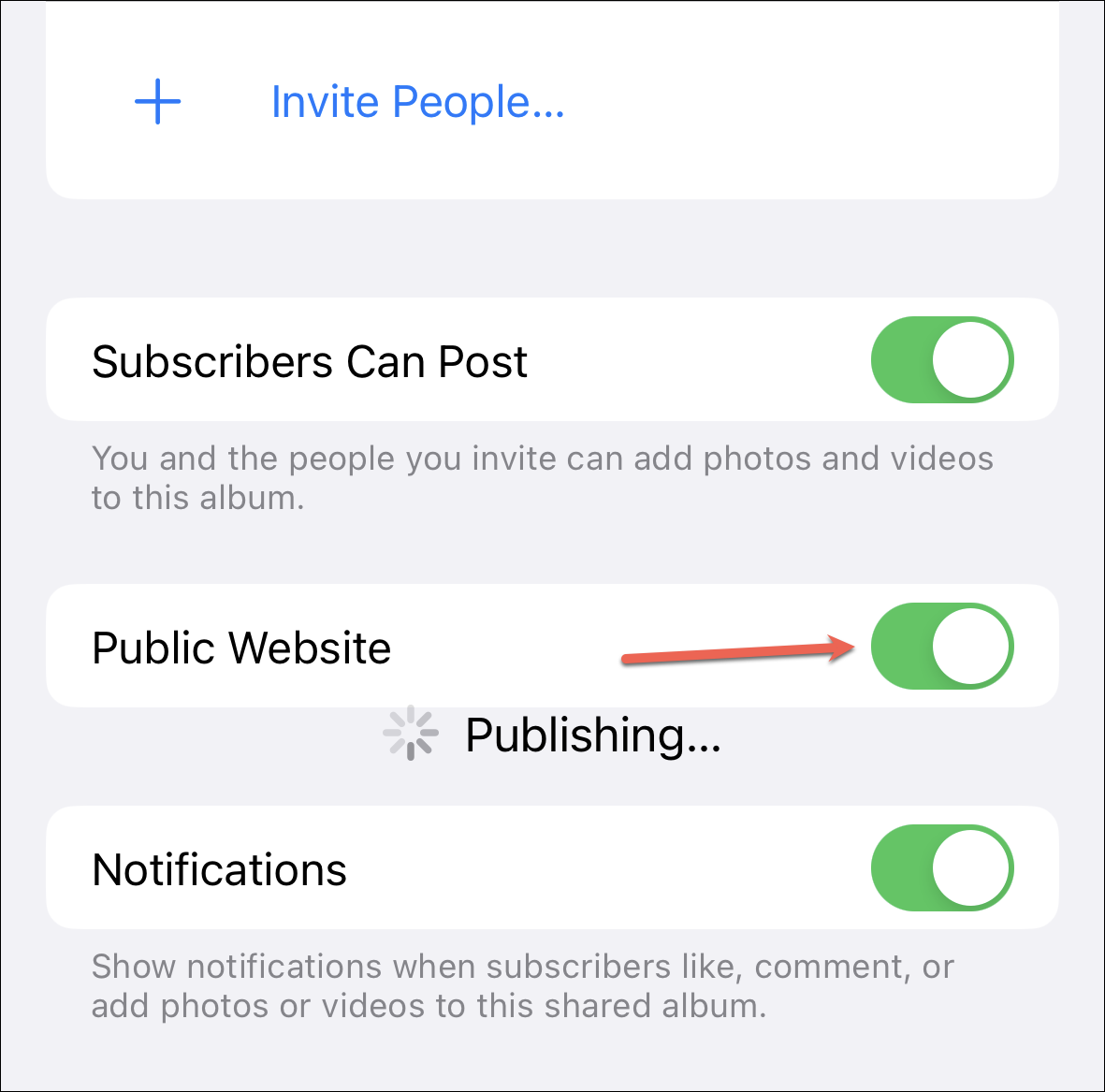Switch off album Notifications

click(941, 868)
